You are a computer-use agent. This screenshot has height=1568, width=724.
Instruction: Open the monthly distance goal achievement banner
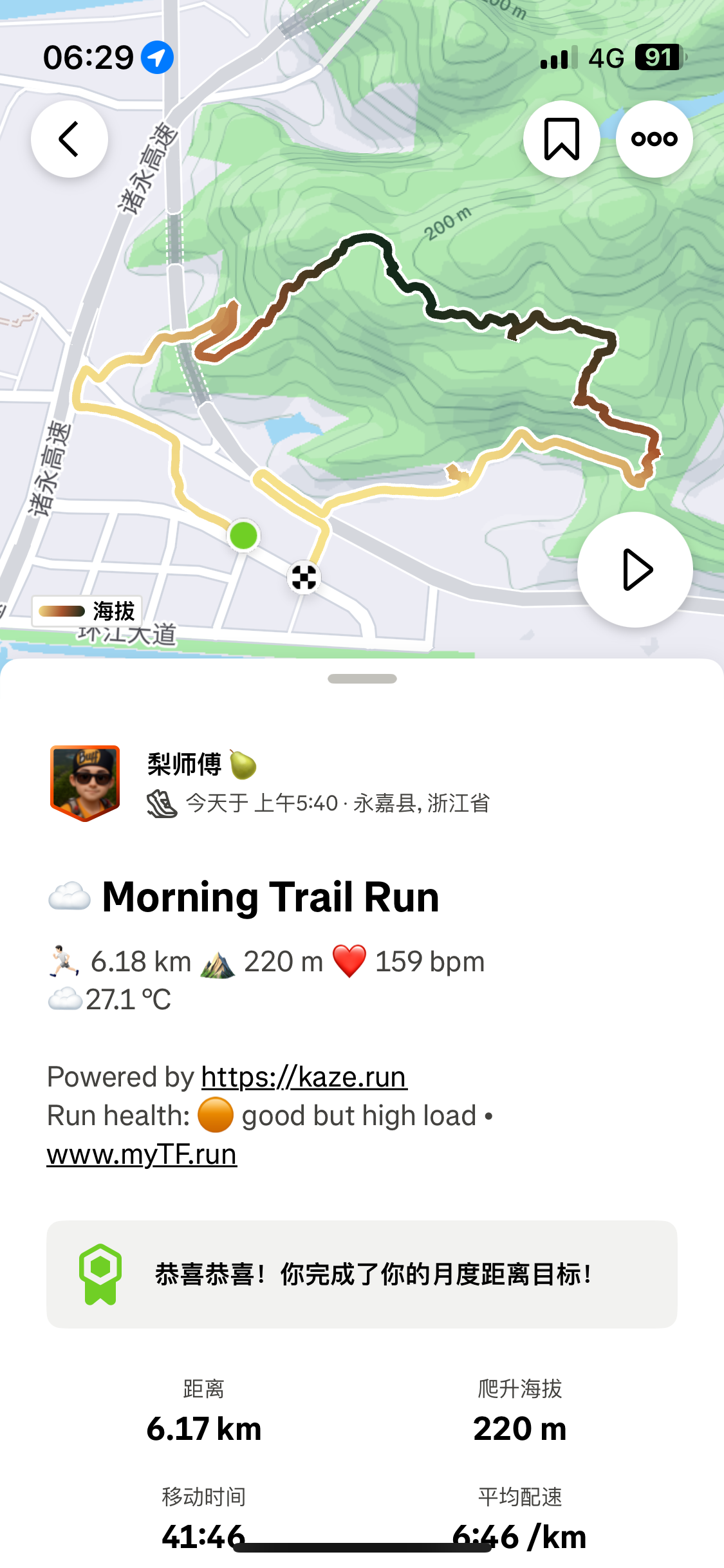(362, 1274)
